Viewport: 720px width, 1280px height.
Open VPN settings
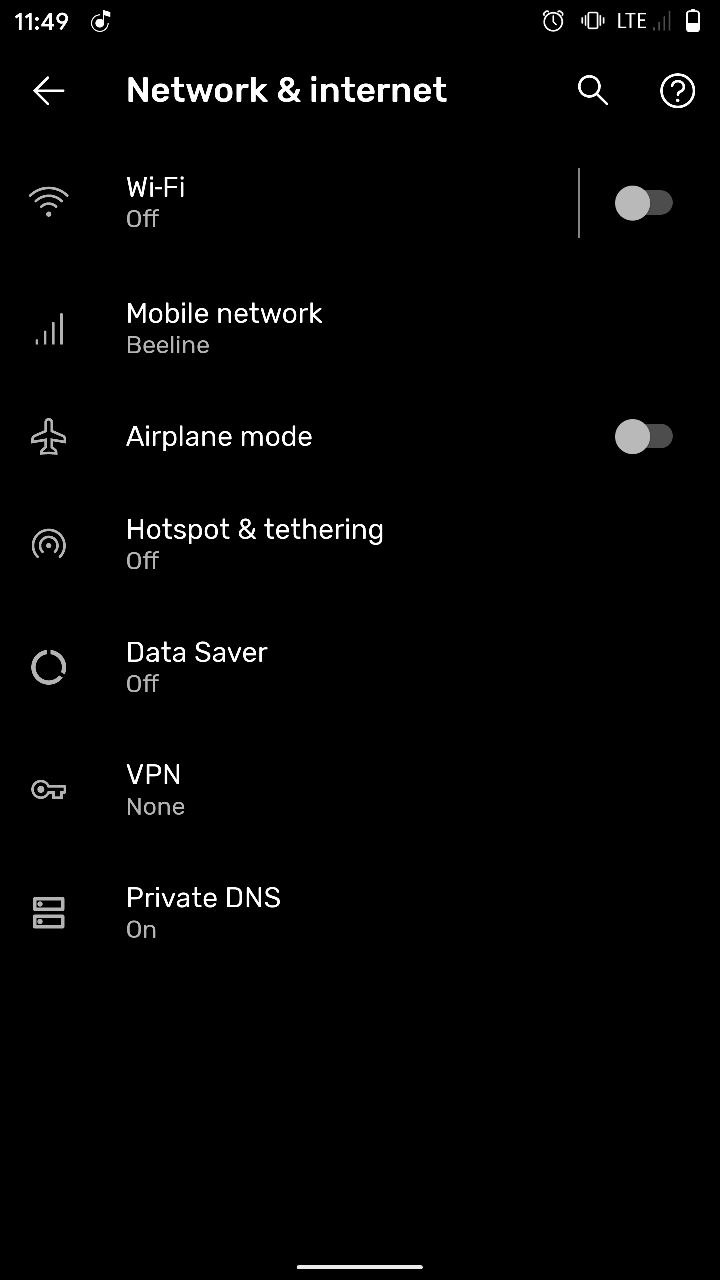(360, 790)
